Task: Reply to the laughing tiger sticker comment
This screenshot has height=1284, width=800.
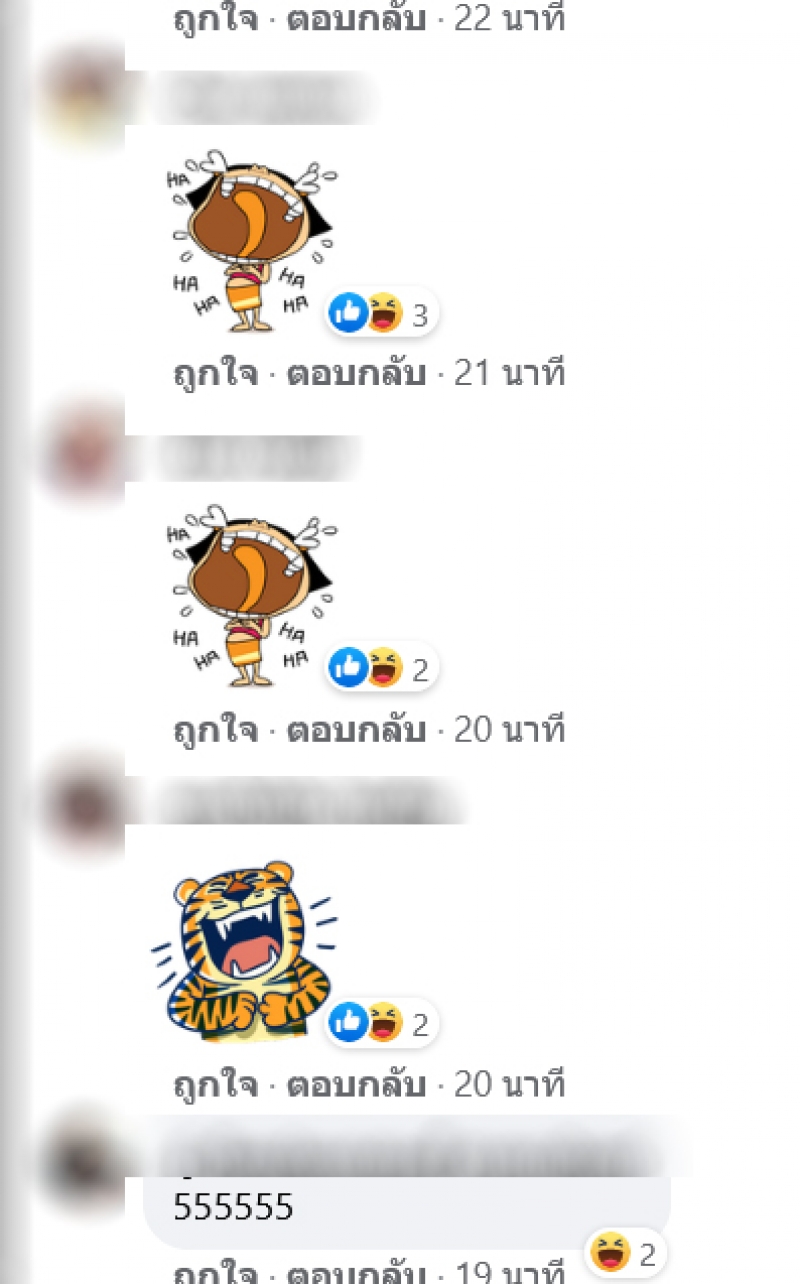Action: point(356,1085)
